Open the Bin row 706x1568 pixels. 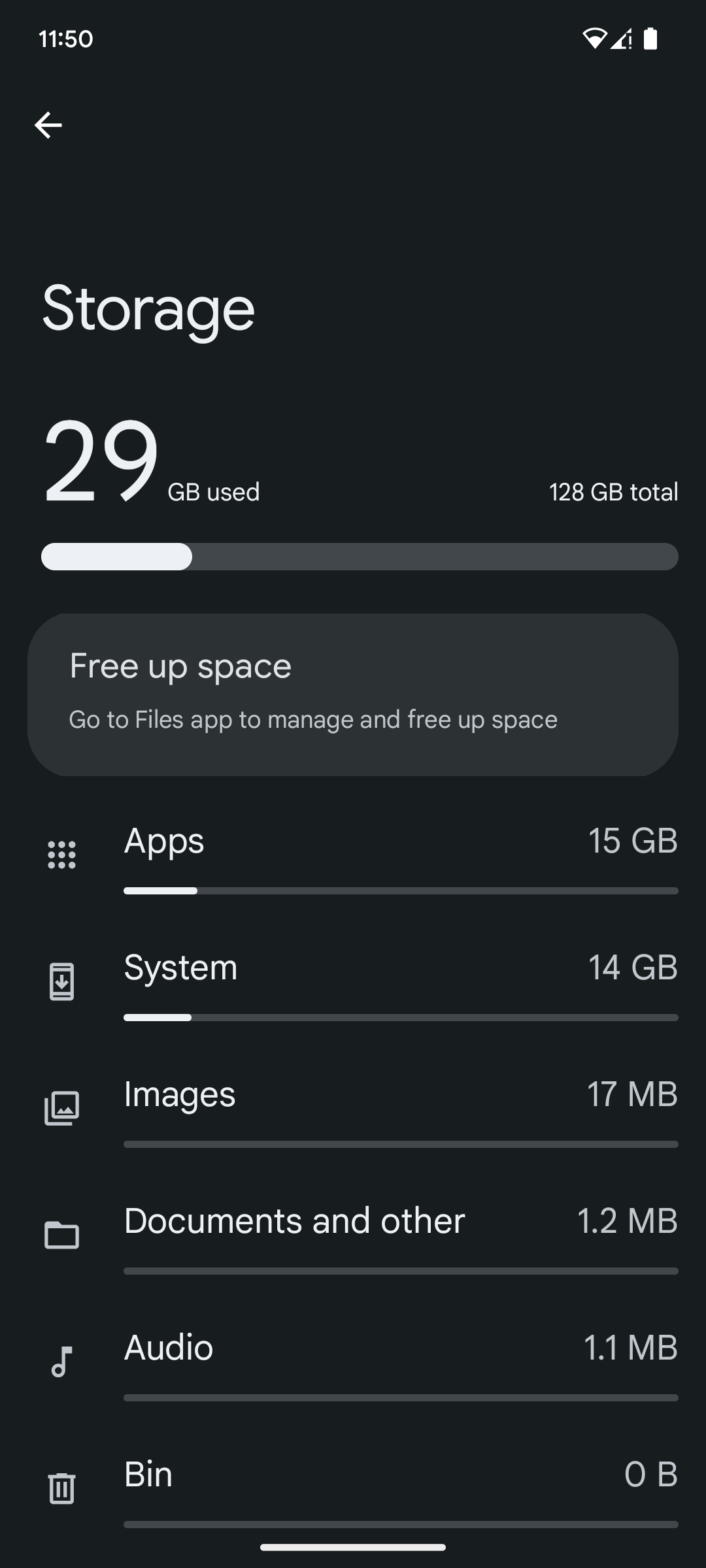coord(353,1489)
